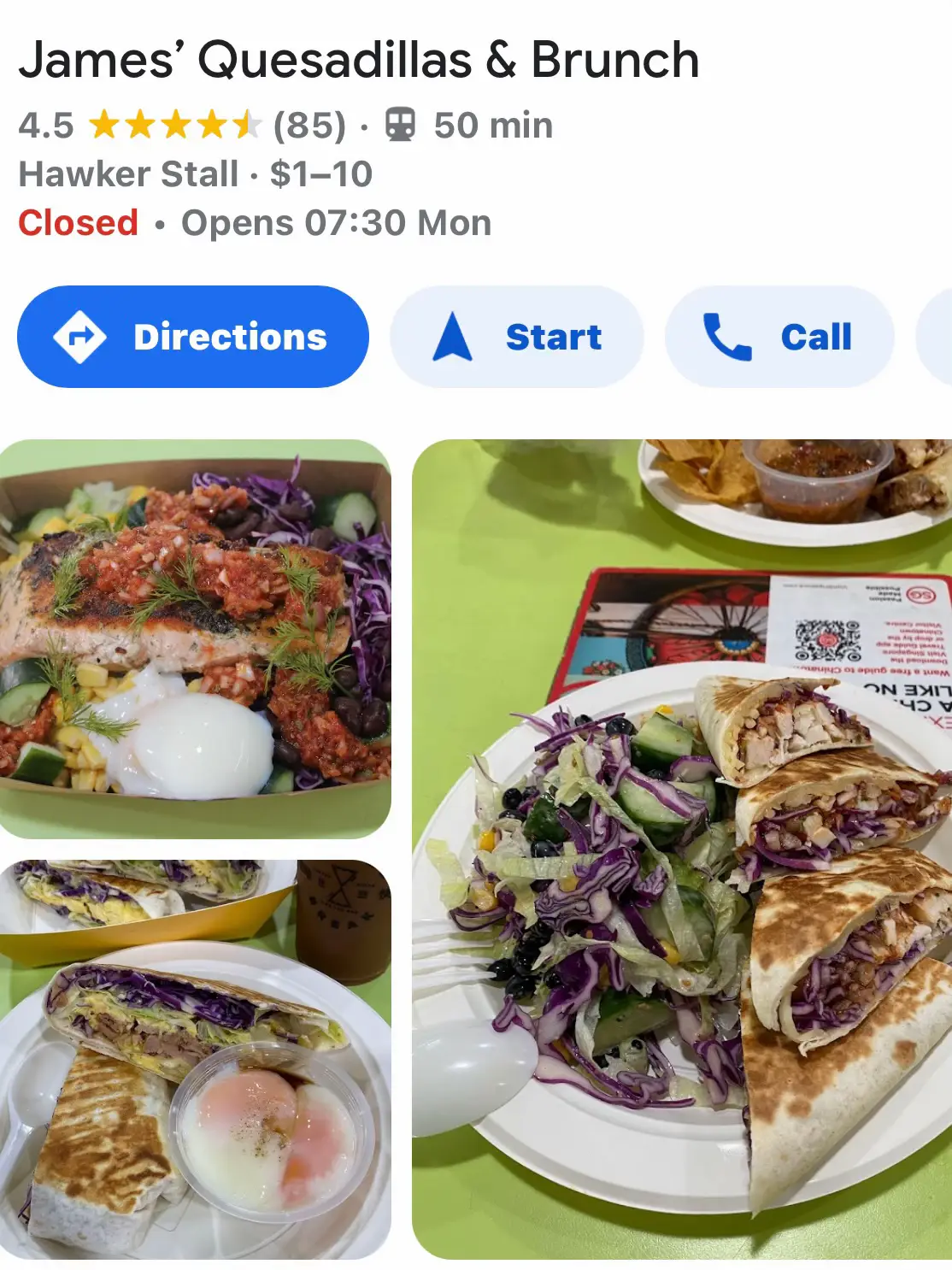The width and height of the screenshot is (952, 1270).
Task: Tap the blue Directions button
Action: coord(193,337)
